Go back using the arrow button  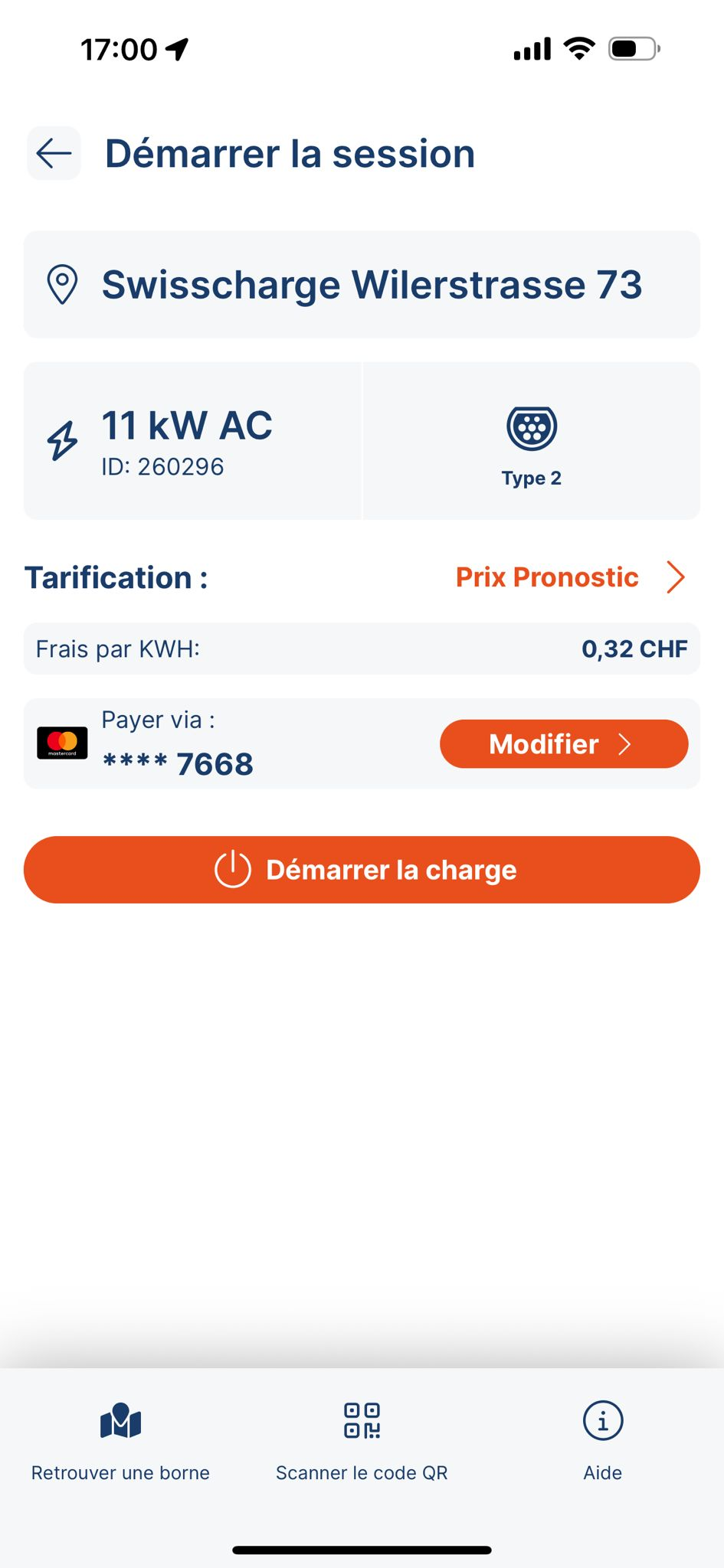tap(54, 153)
